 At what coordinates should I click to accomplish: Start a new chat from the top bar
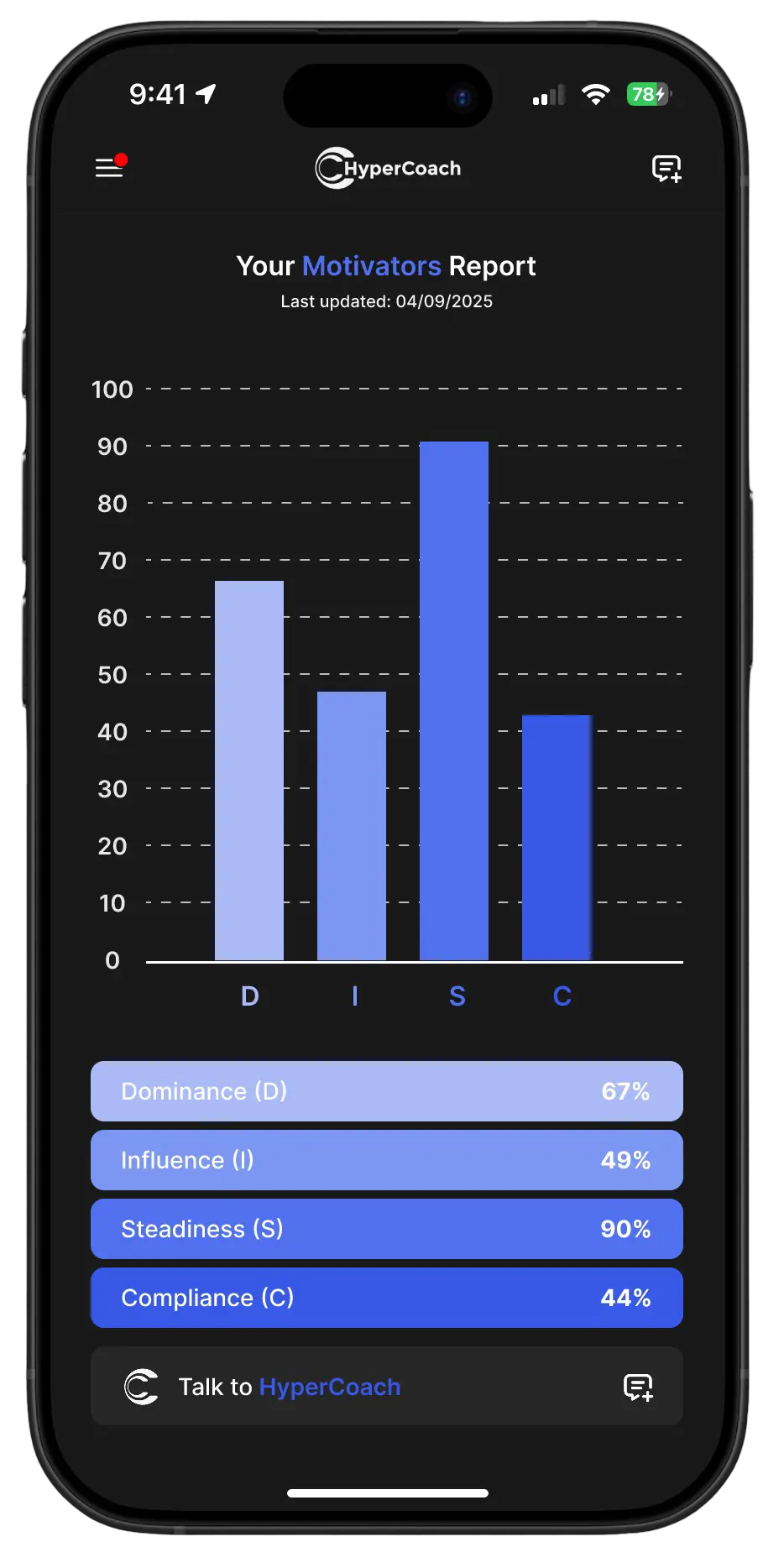666,169
